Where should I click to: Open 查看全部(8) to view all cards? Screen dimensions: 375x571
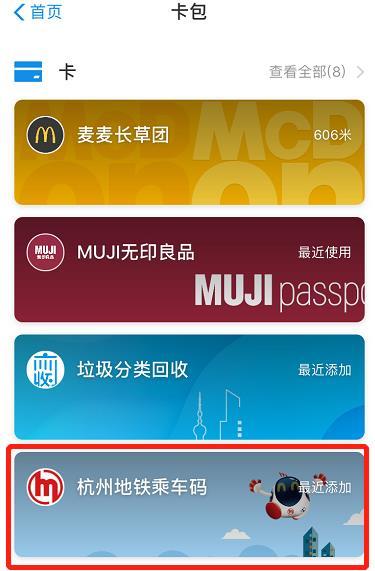coord(316,72)
